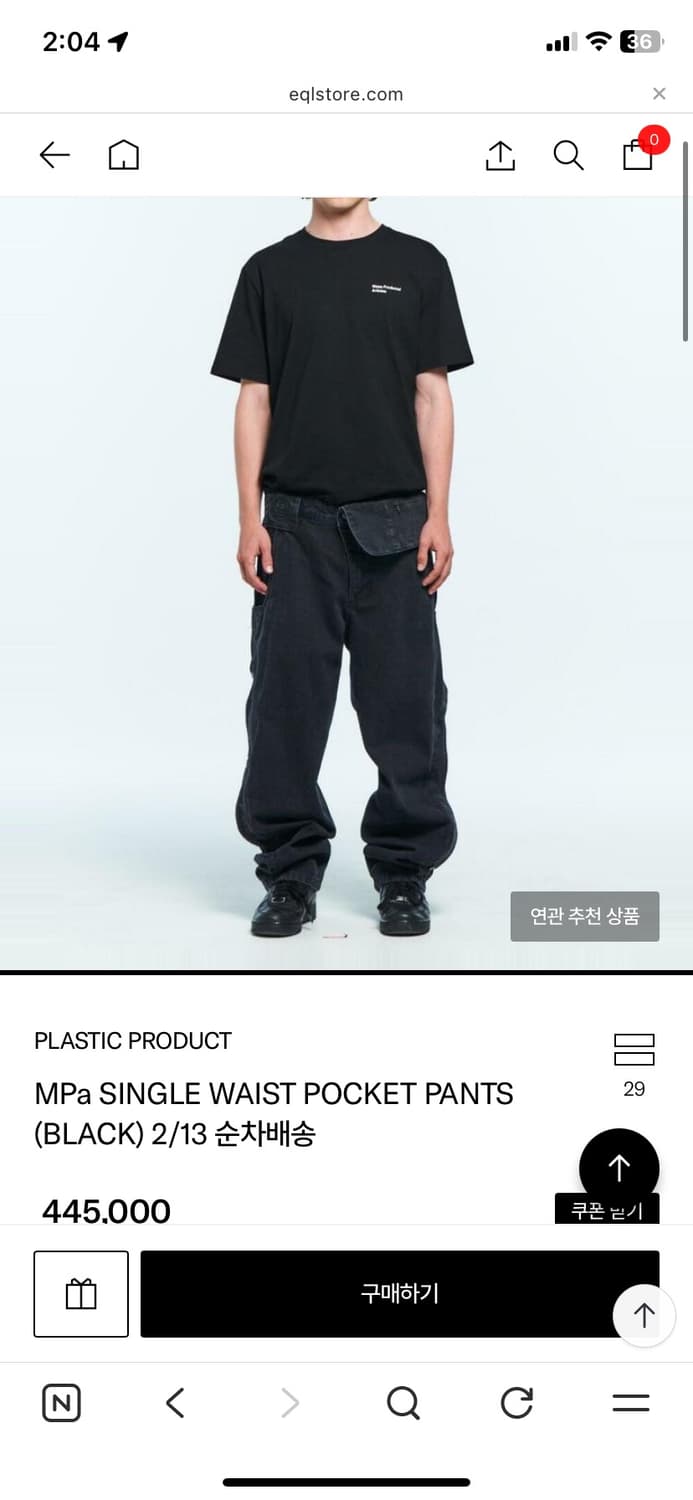Tap the gift icon button
Screen dimensions: 693x1500
click(x=81, y=1294)
